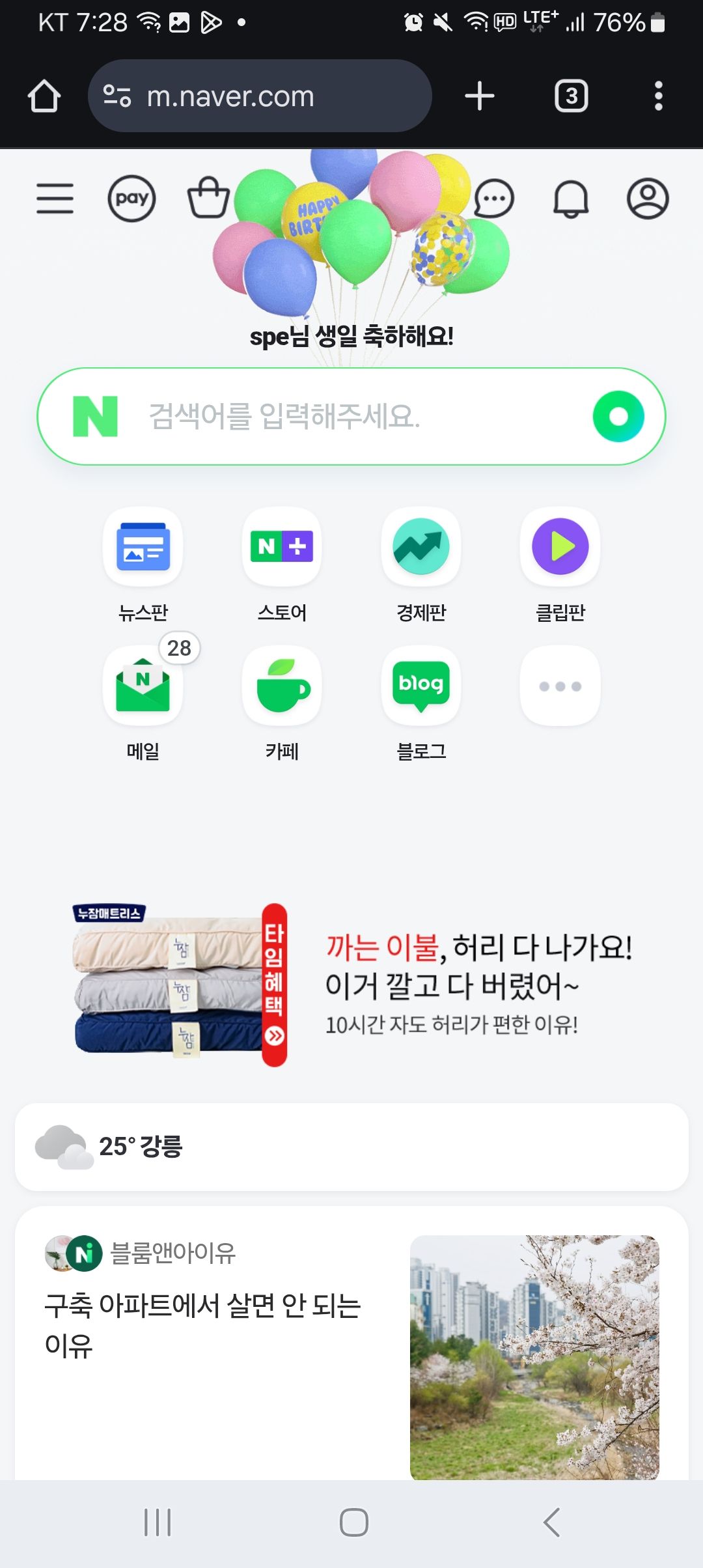
Task: Open the Naver hamburger menu
Action: [55, 198]
